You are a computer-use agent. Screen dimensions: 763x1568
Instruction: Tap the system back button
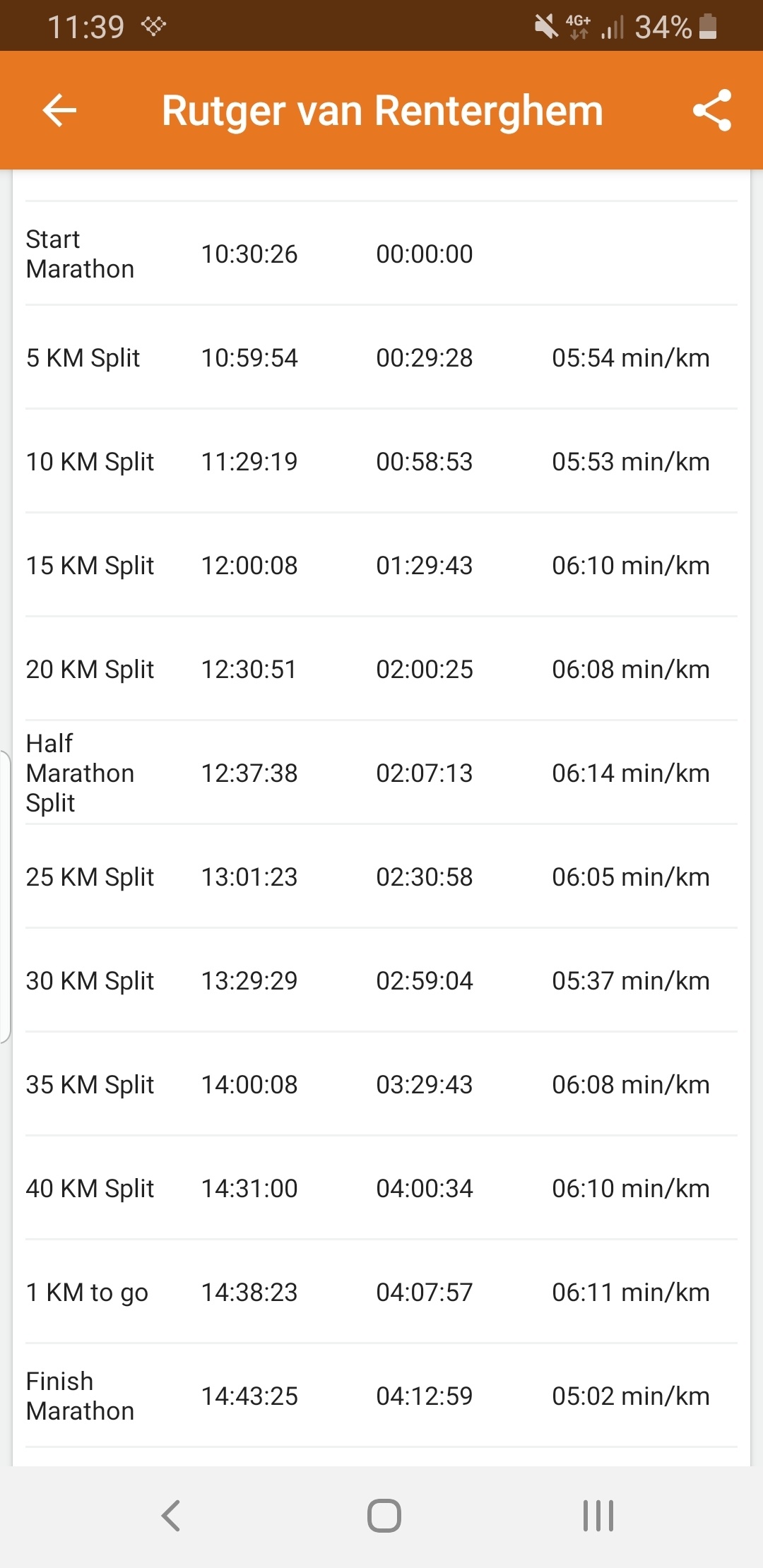tap(171, 1516)
